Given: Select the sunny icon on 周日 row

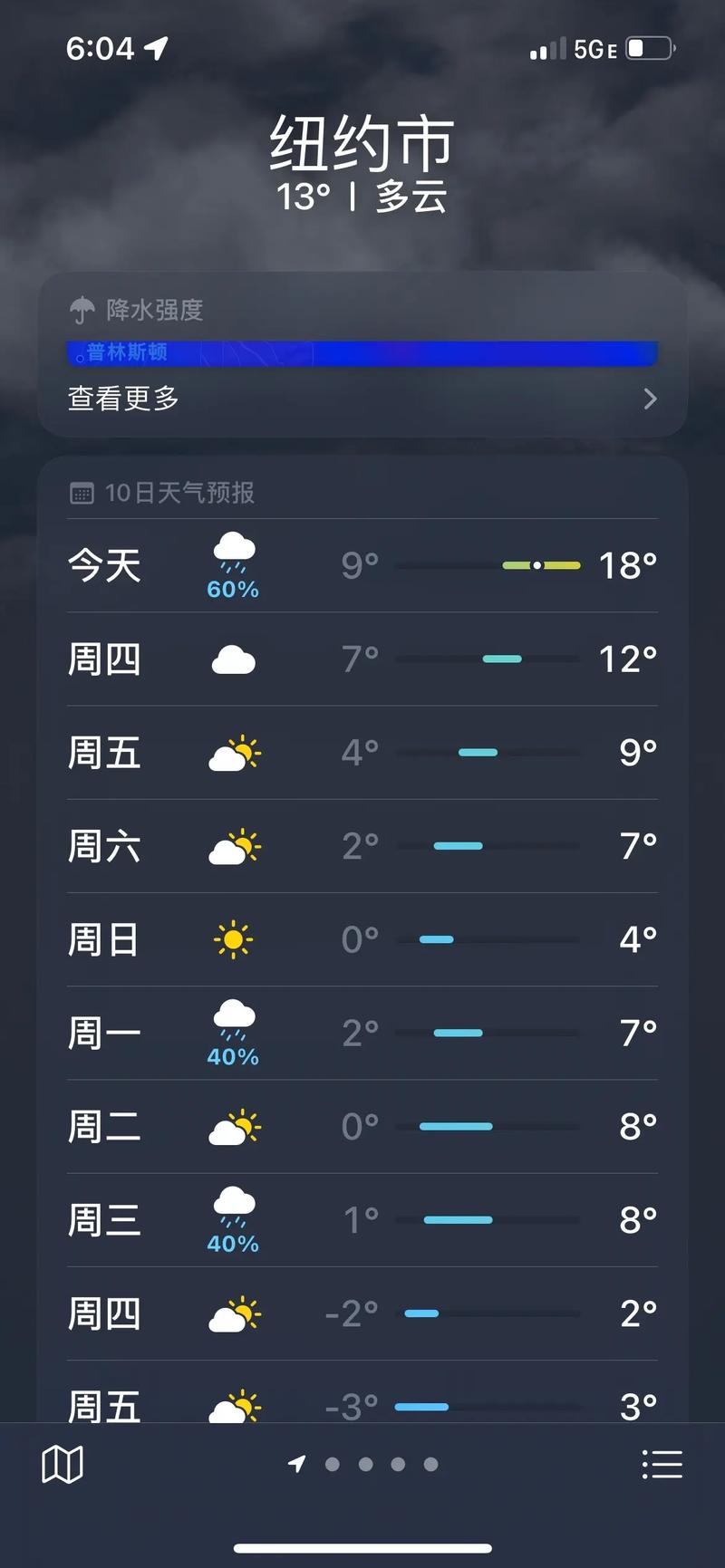Looking at the screenshot, I should tap(233, 939).
